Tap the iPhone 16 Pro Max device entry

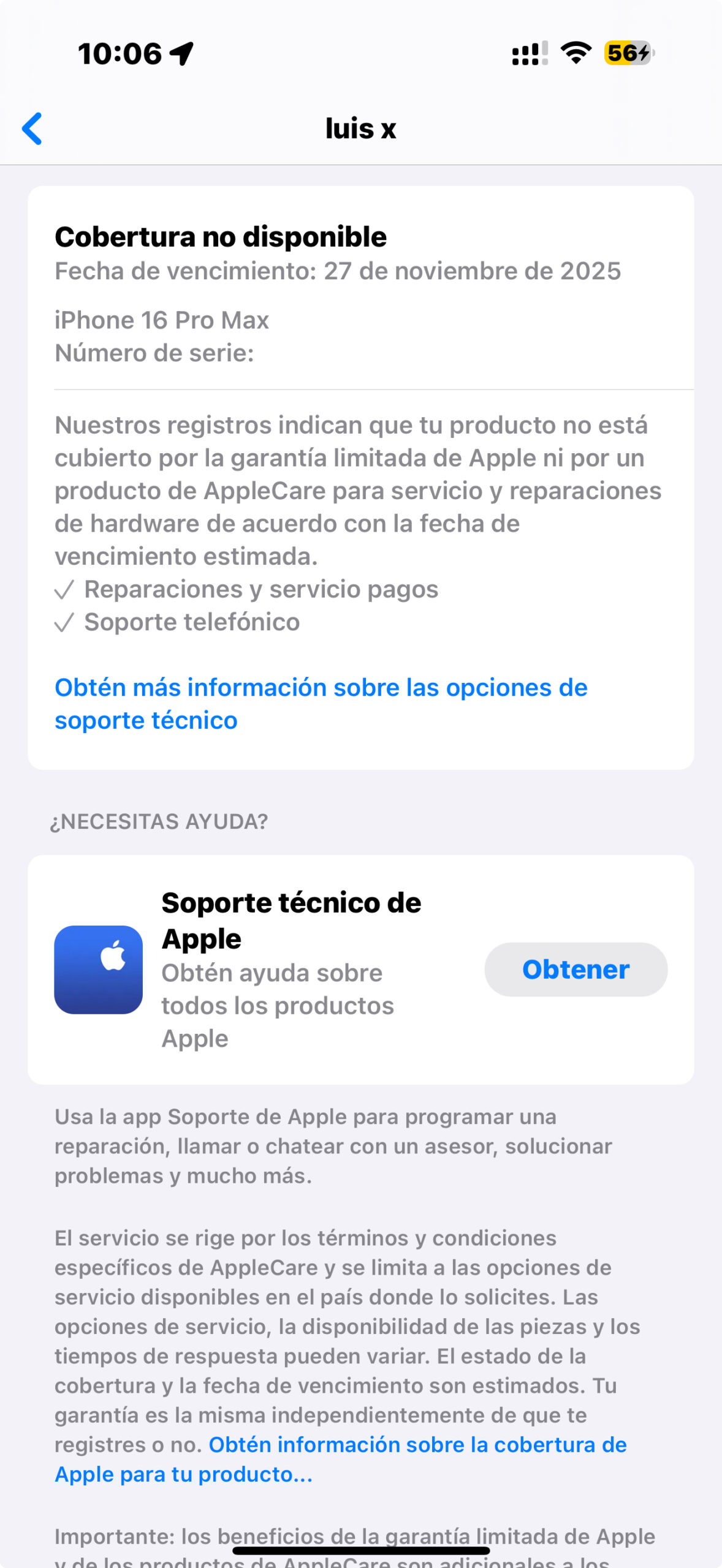tap(161, 320)
